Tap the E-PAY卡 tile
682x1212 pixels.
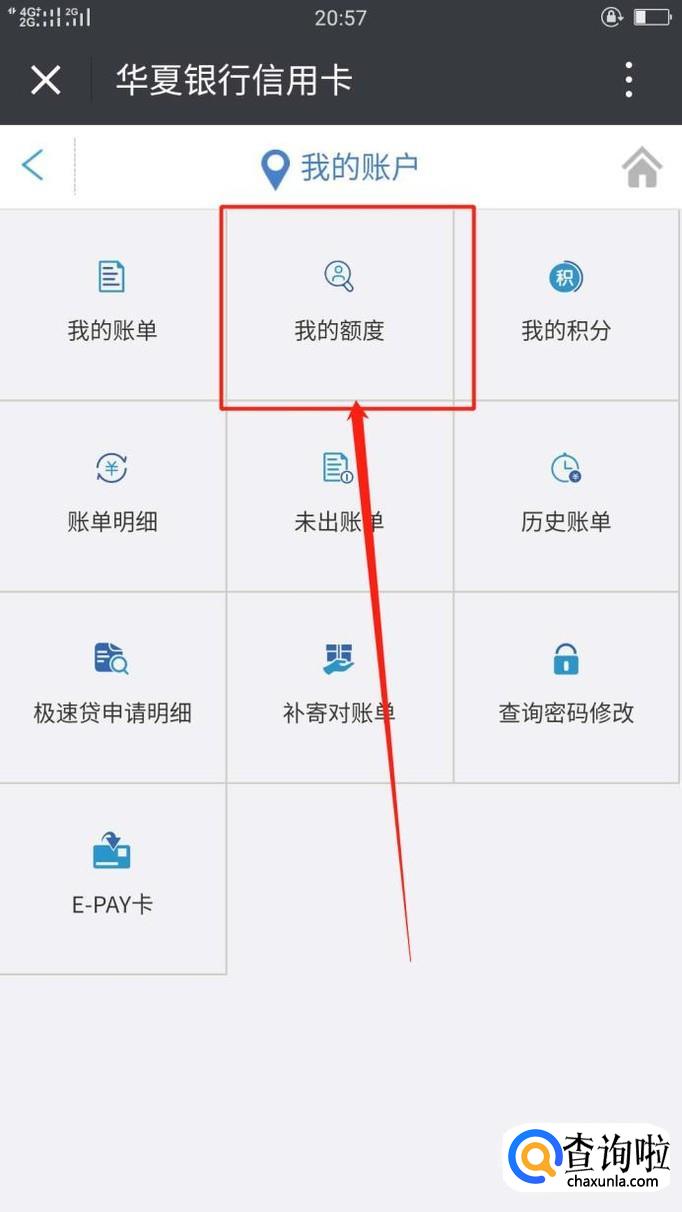pos(112,878)
